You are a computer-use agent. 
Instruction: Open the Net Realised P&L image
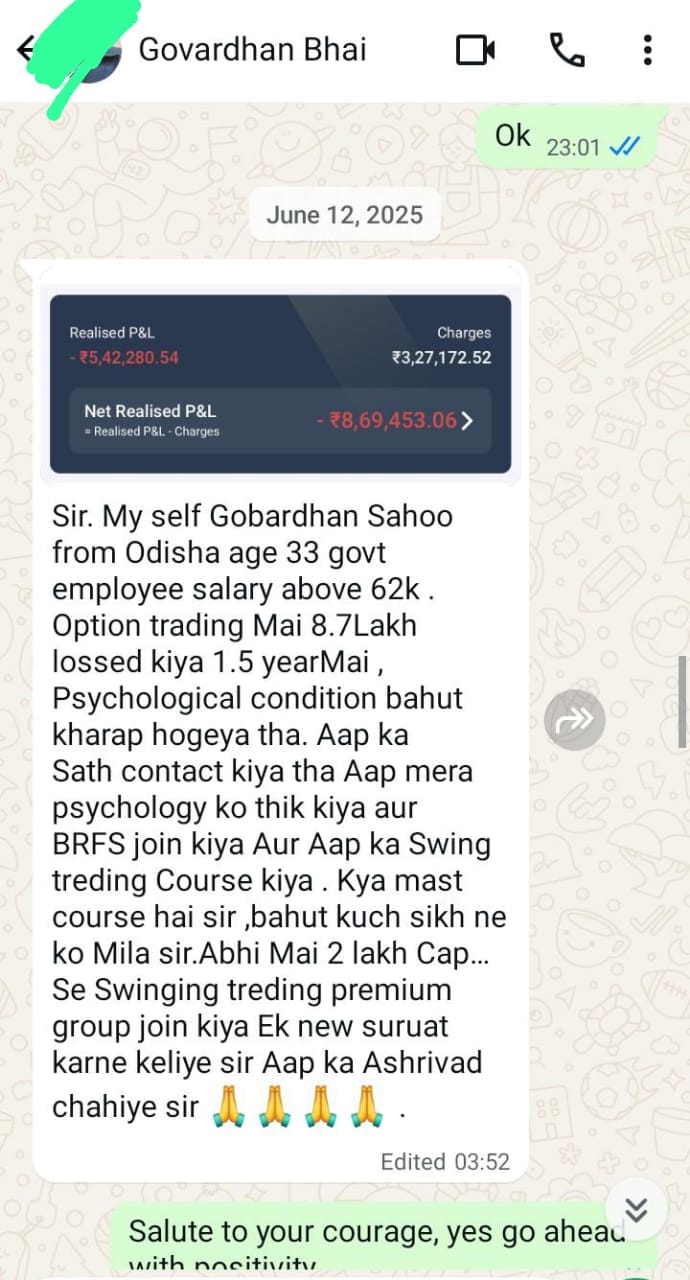tap(280, 383)
